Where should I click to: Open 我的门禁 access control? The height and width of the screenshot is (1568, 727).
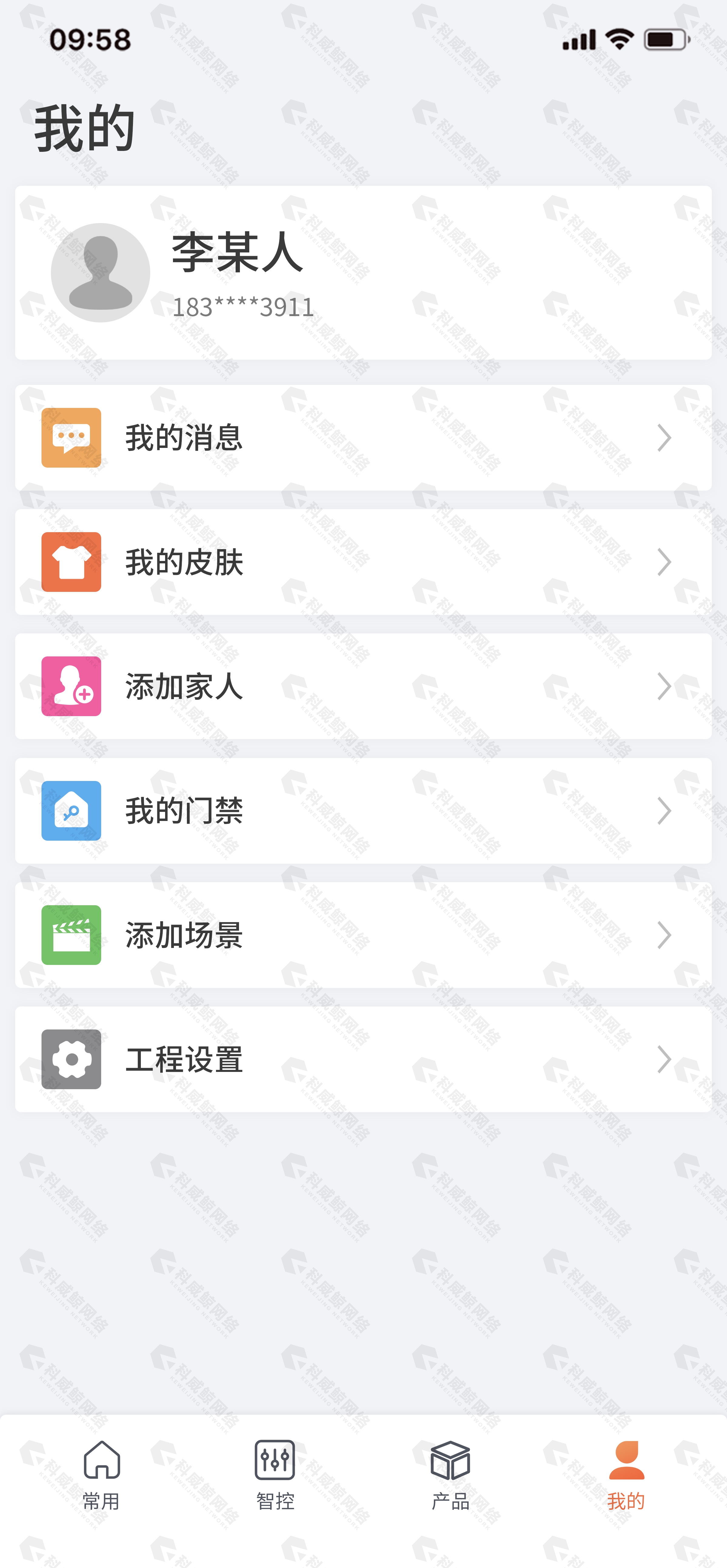click(x=363, y=810)
